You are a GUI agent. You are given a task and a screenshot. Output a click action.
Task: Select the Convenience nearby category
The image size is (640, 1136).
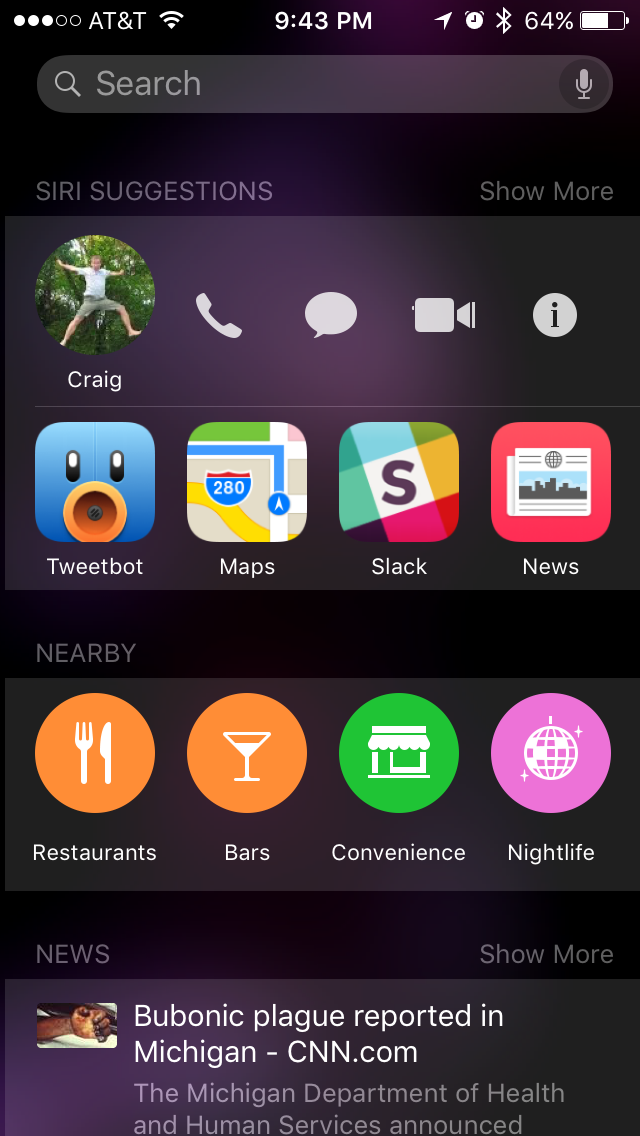click(x=399, y=754)
